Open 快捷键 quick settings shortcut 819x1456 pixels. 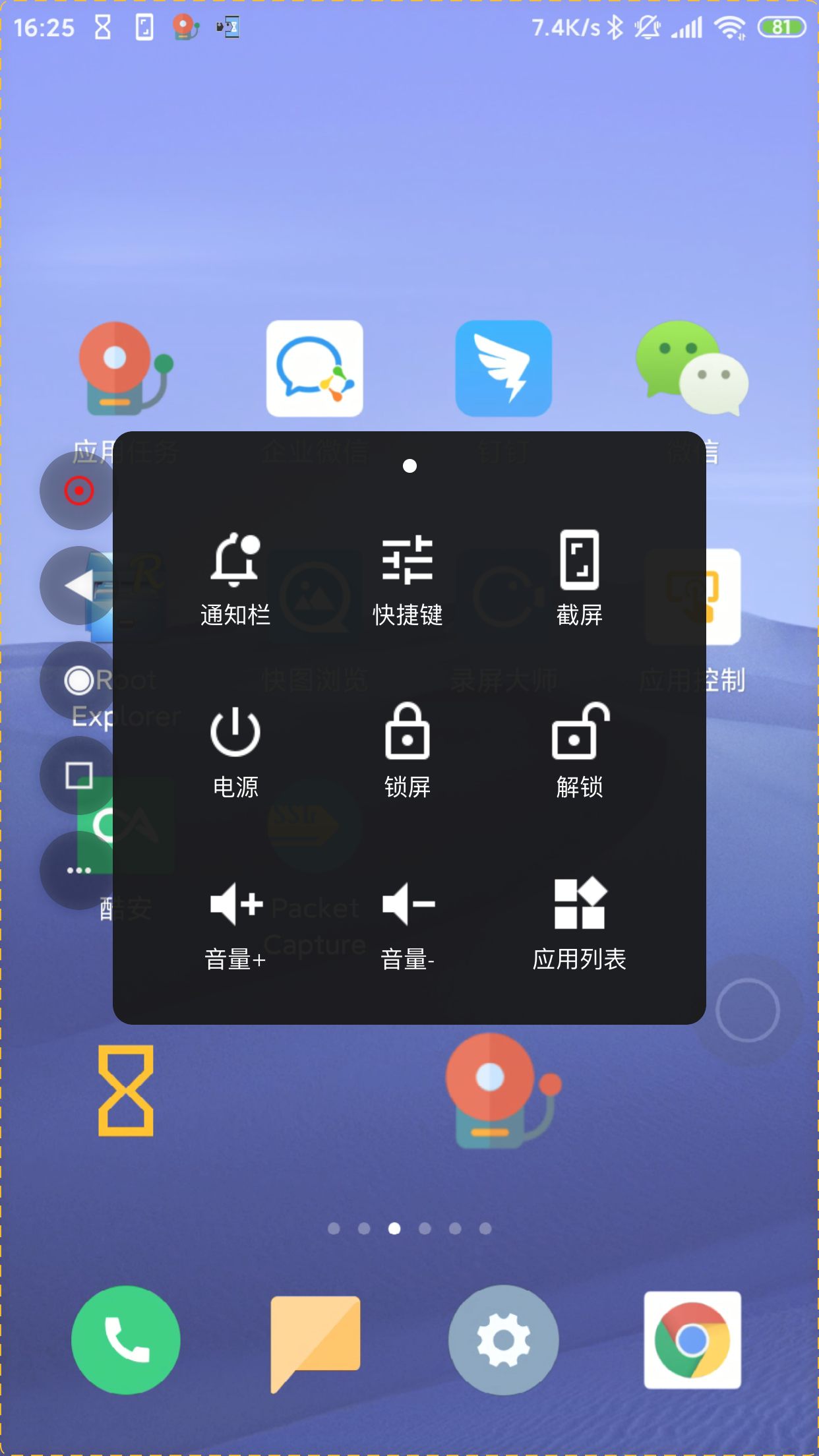click(x=408, y=578)
